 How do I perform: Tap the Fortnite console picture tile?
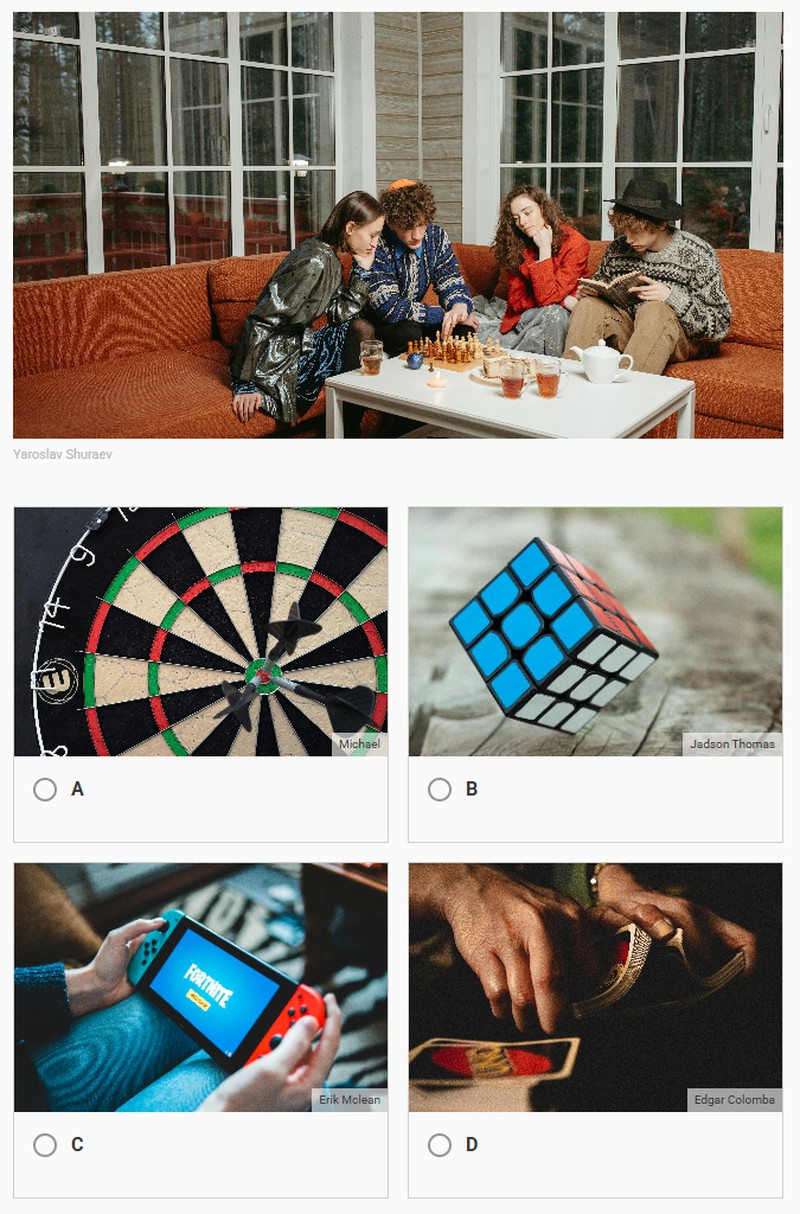coord(200,987)
